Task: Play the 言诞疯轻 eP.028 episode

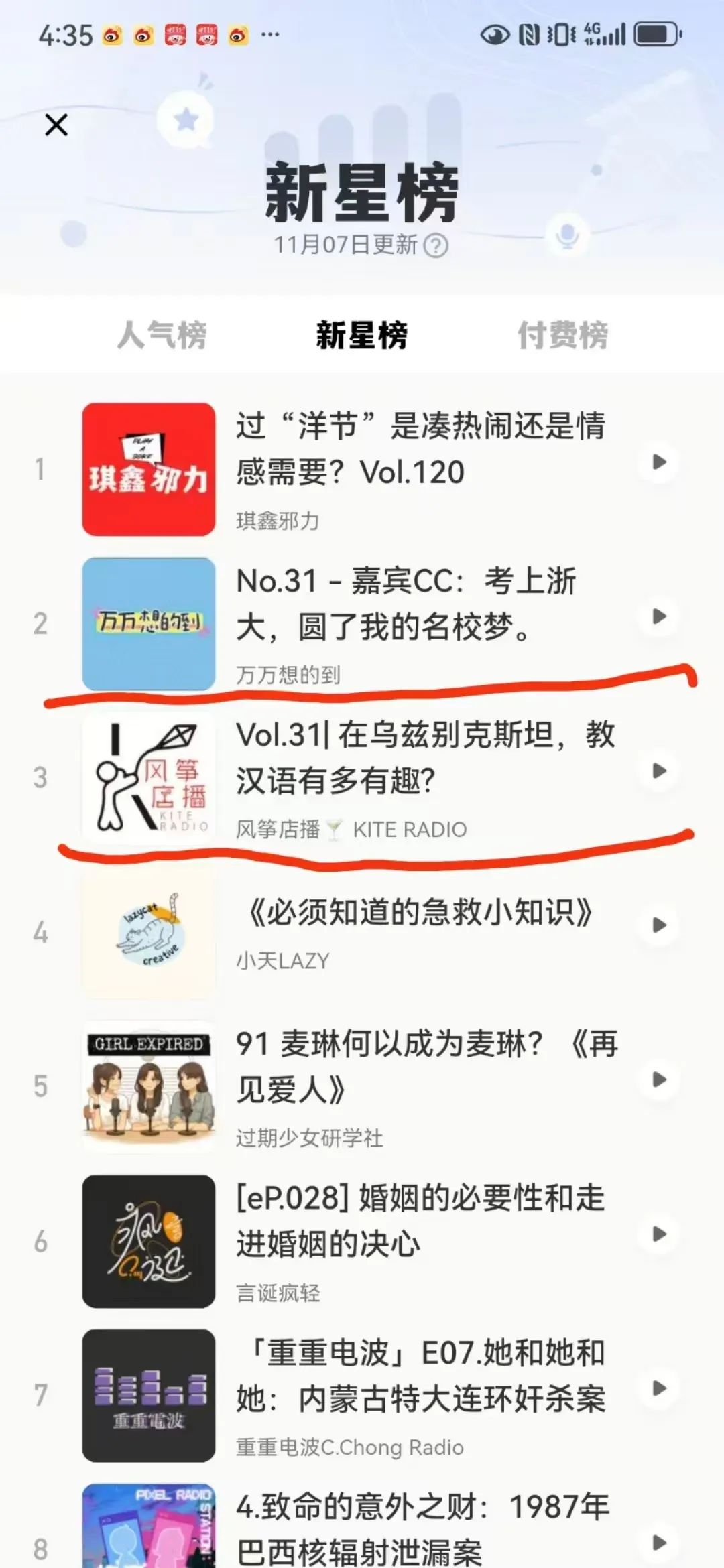Action: [x=660, y=1234]
